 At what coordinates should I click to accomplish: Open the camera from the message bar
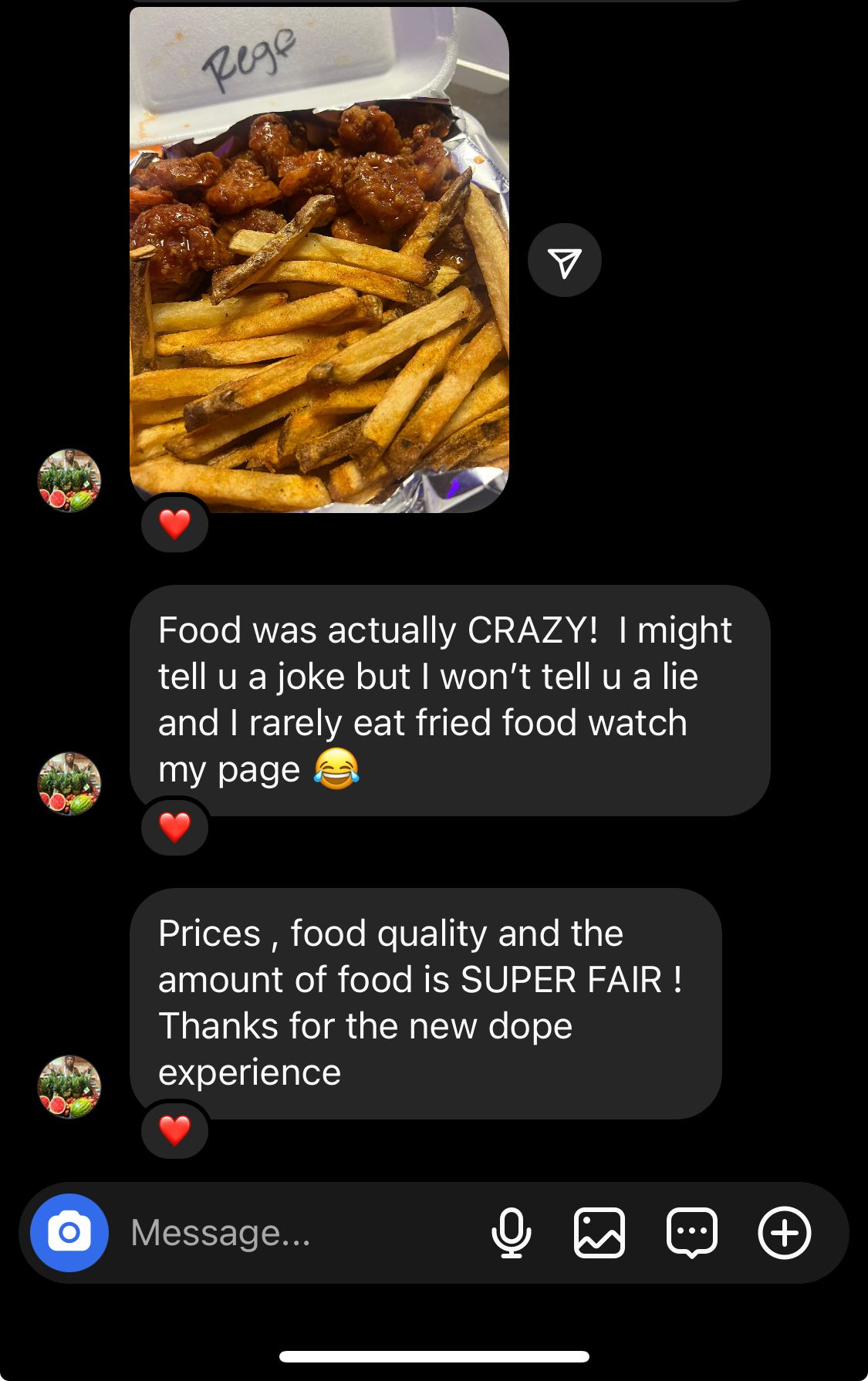(x=69, y=1232)
